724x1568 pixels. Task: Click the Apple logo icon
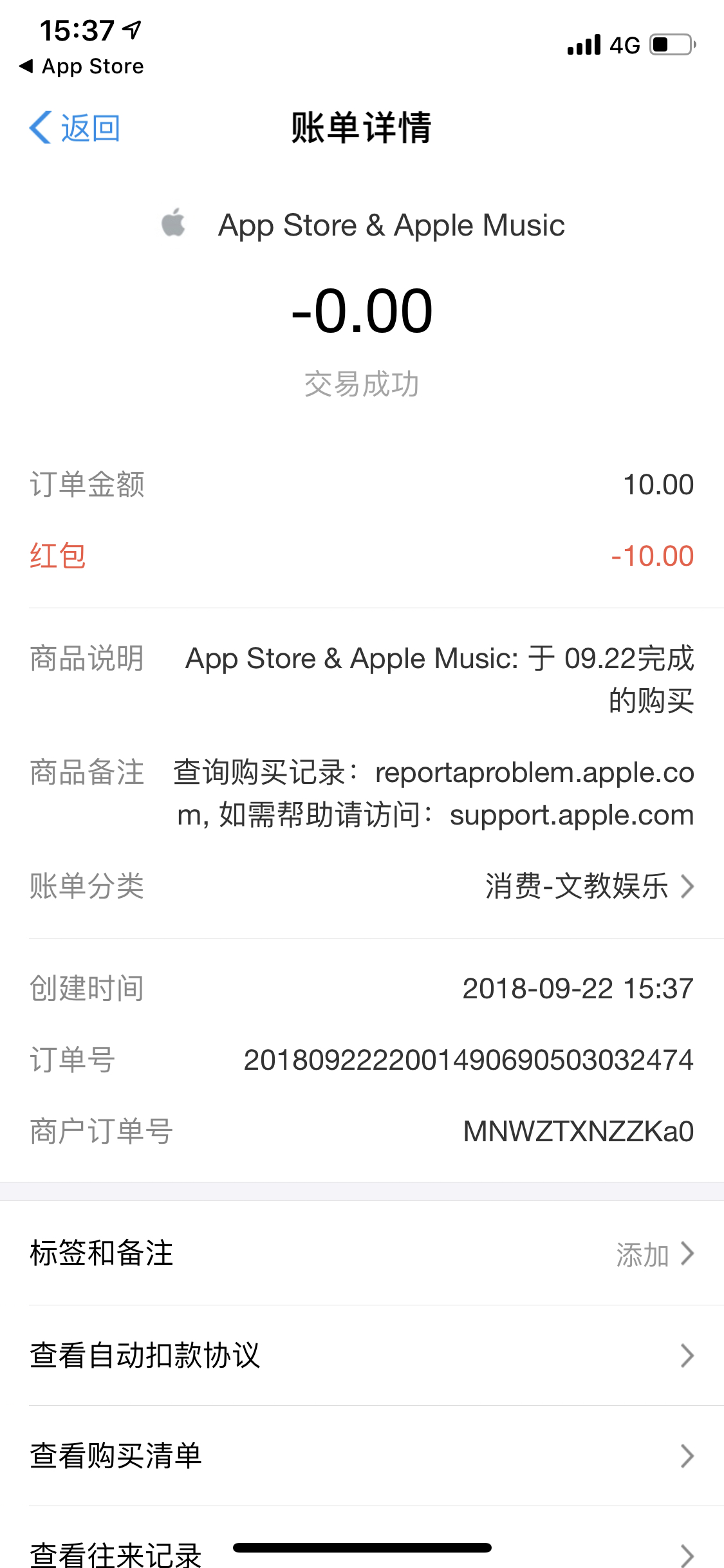(x=174, y=224)
